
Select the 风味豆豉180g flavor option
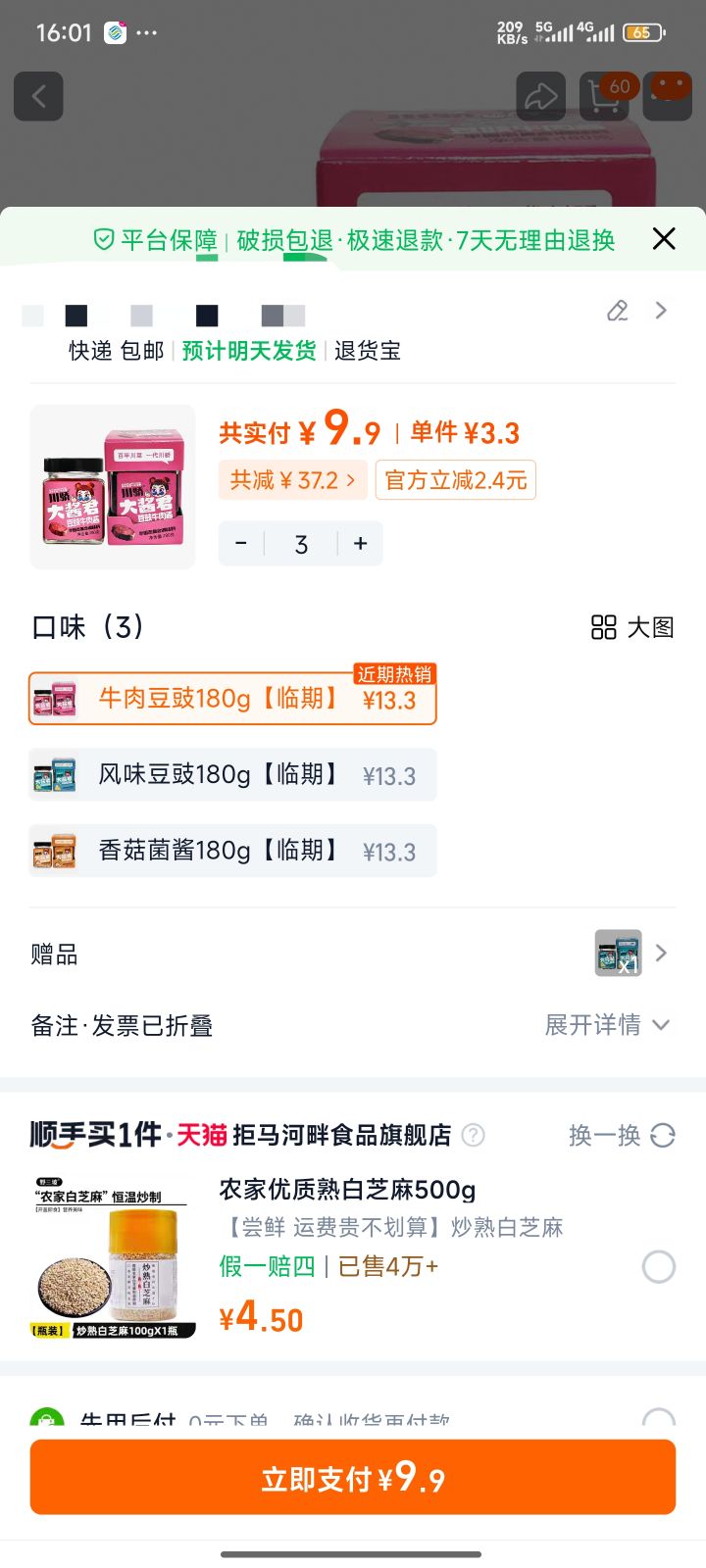pyautogui.click(x=231, y=774)
